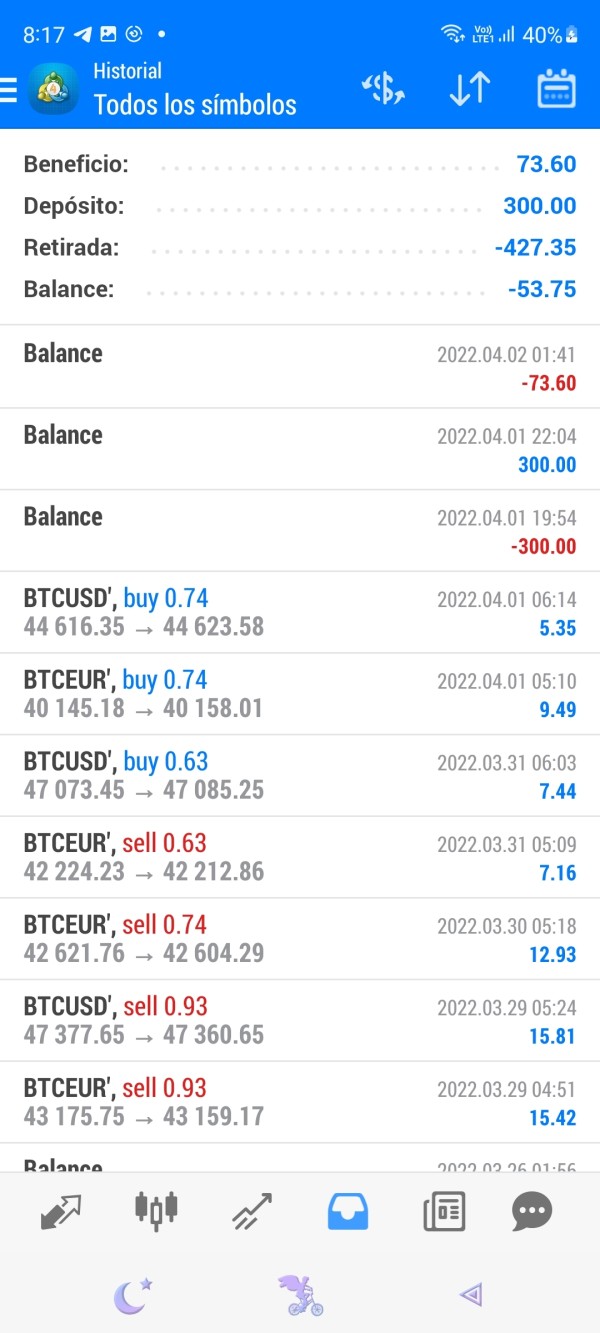Screen dimensions: 600x1333
Task: Expand the BTCUSD buy 0.63 trade
Action: [x=300, y=776]
